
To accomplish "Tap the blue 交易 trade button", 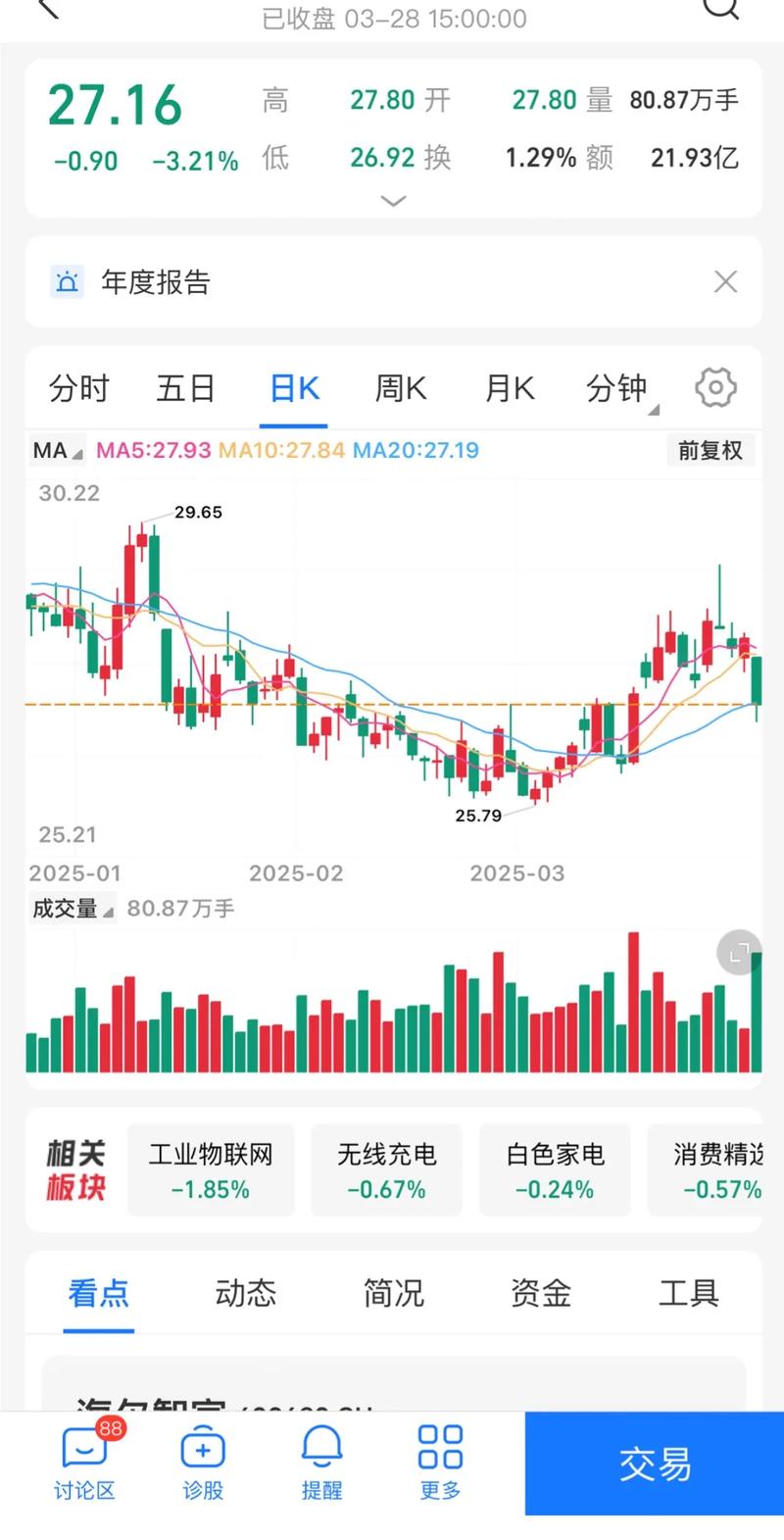I will point(652,1465).
